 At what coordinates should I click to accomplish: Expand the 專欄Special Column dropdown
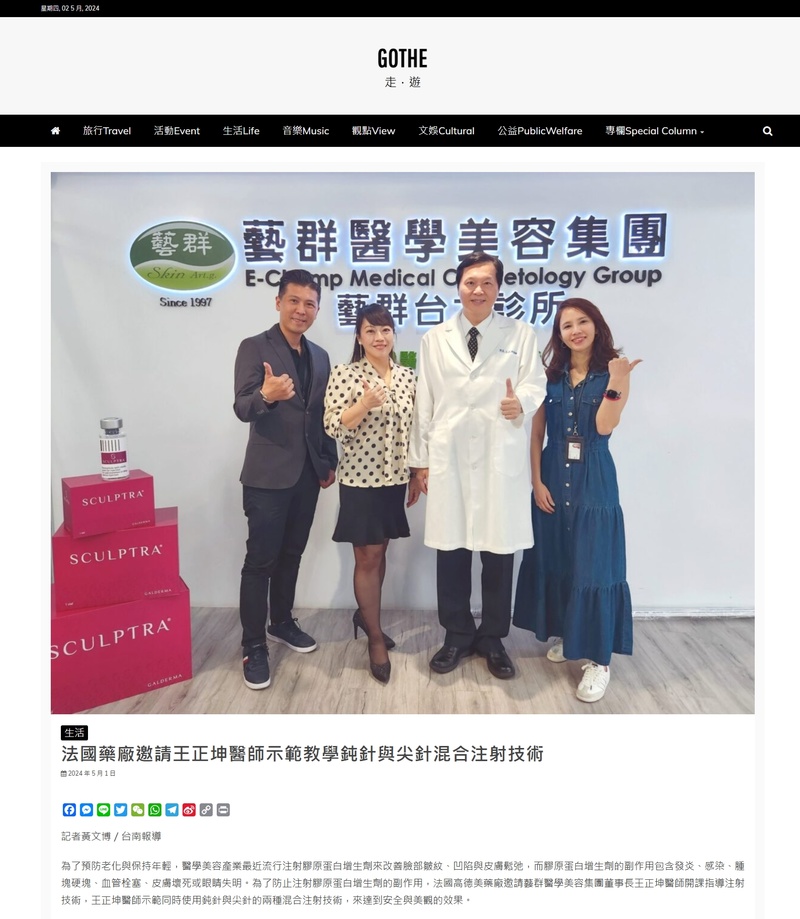(654, 131)
